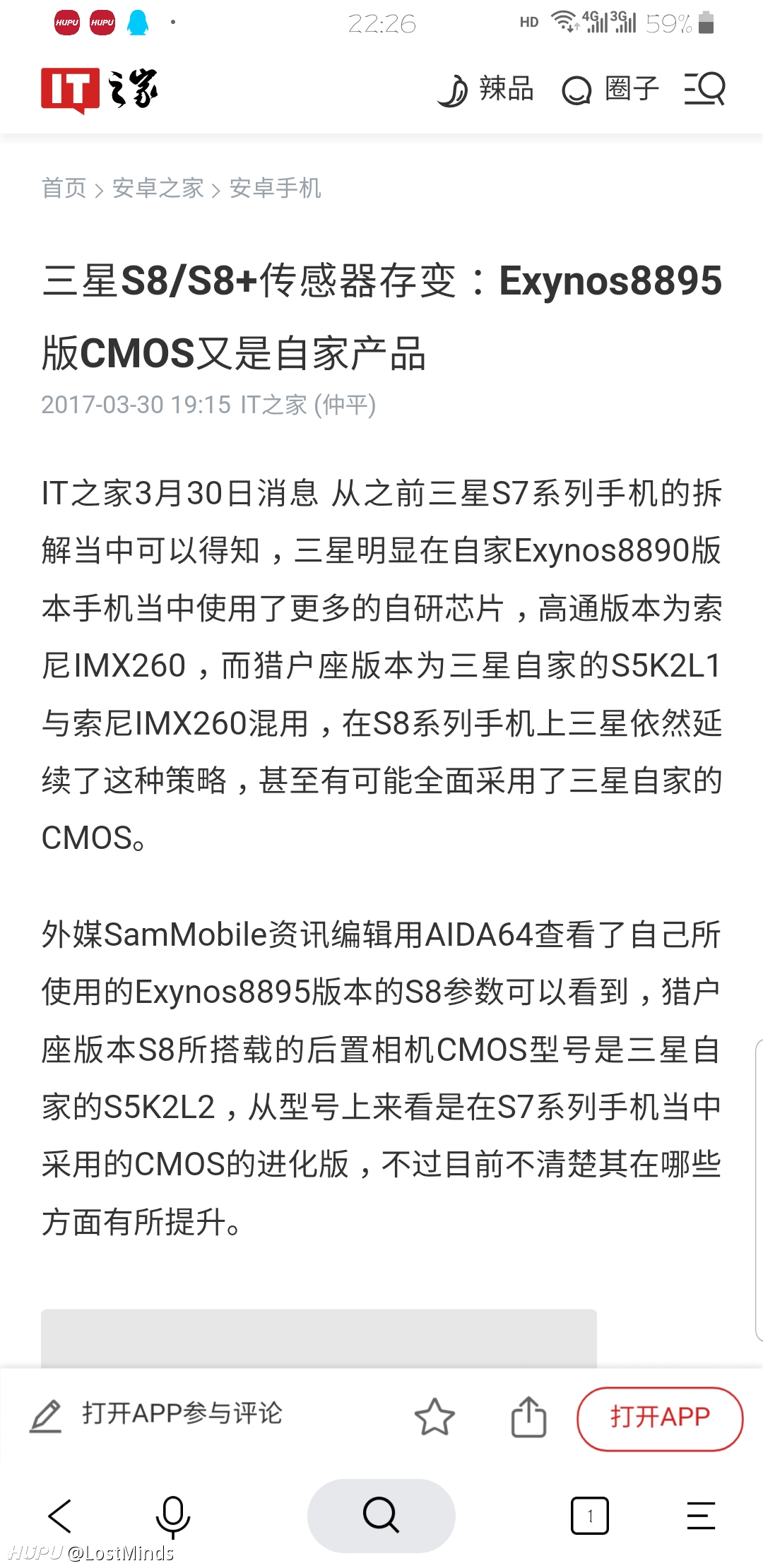The width and height of the screenshot is (763, 1568).
Task: Go to 首页 breadcrumb
Action: pos(64,188)
